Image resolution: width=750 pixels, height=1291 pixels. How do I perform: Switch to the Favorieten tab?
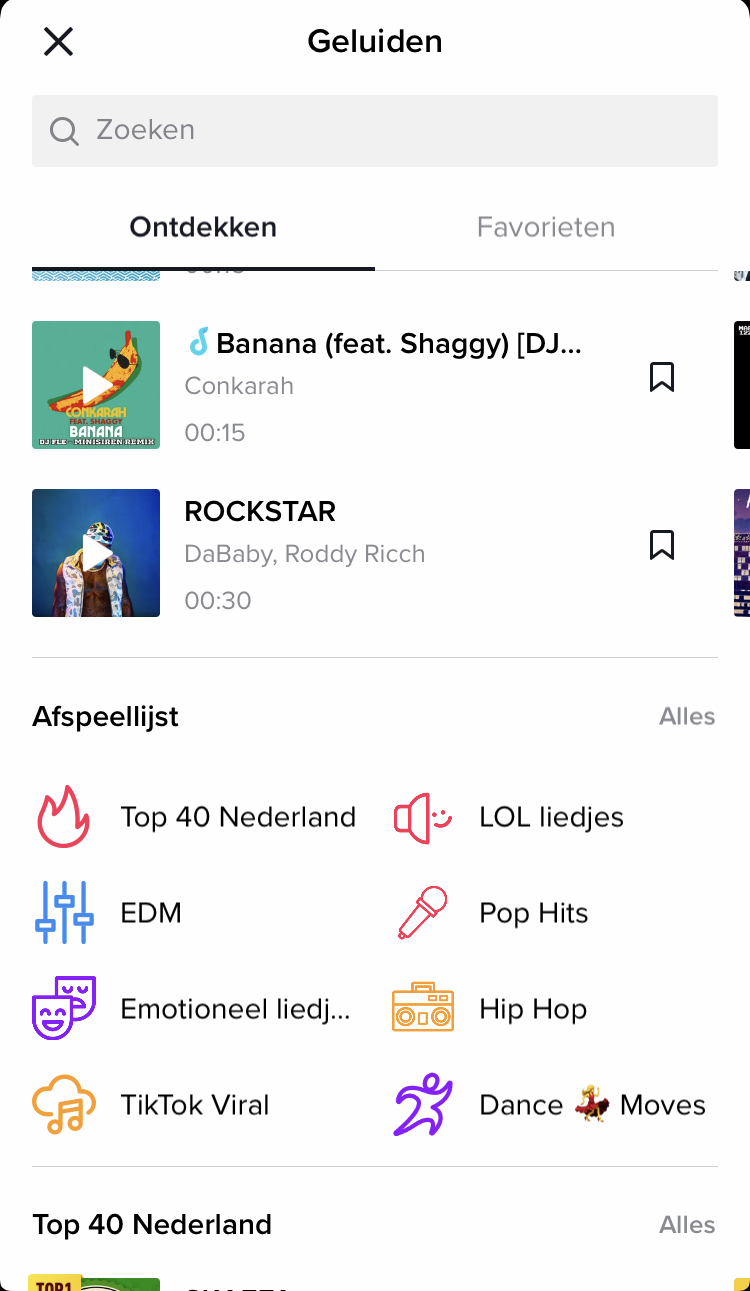point(545,228)
